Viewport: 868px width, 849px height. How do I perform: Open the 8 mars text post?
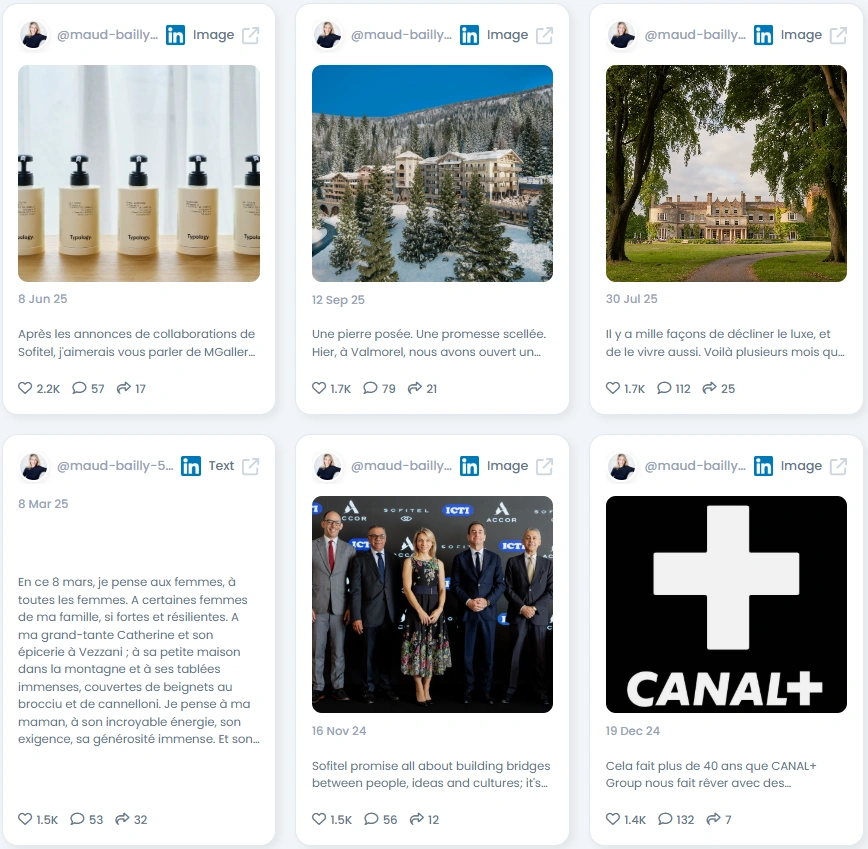pos(139,660)
